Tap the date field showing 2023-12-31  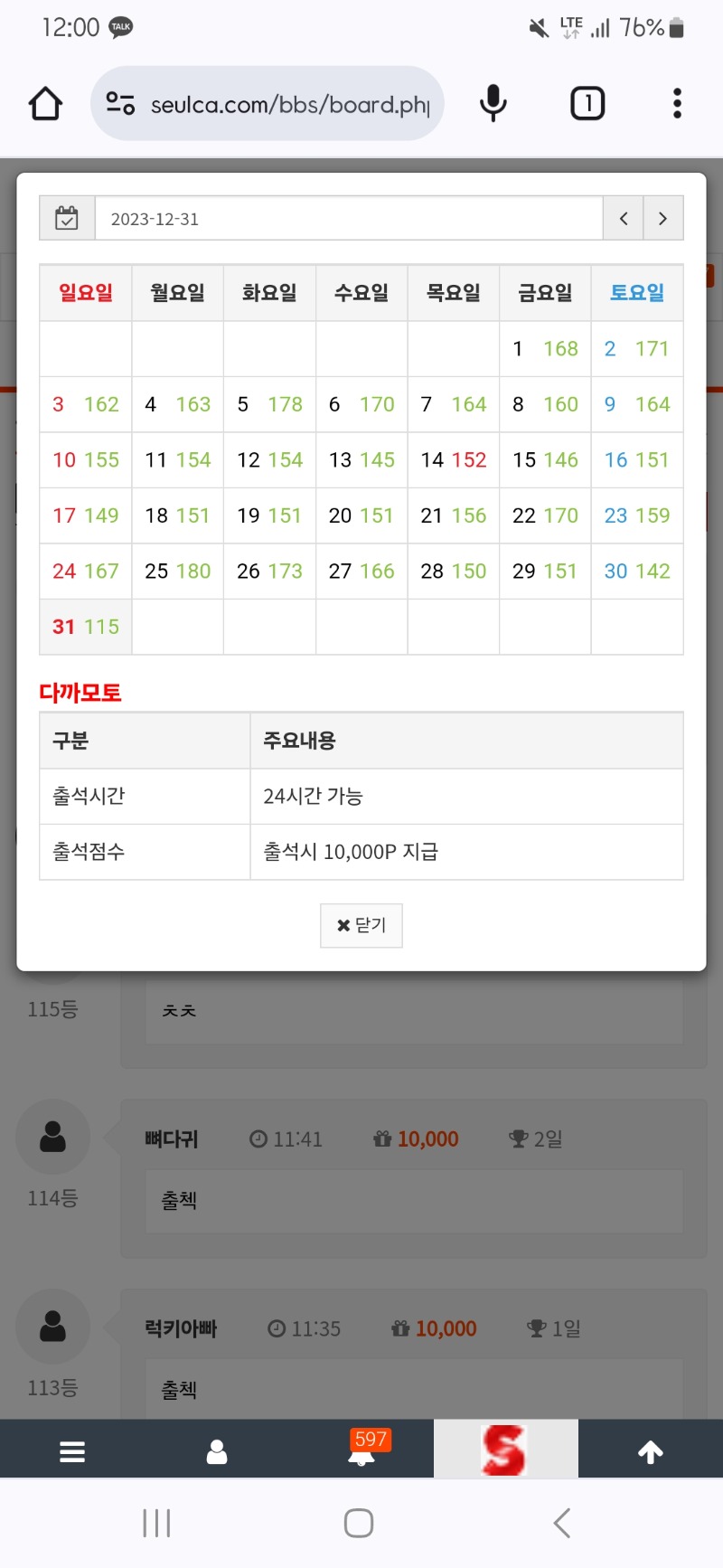click(x=349, y=218)
